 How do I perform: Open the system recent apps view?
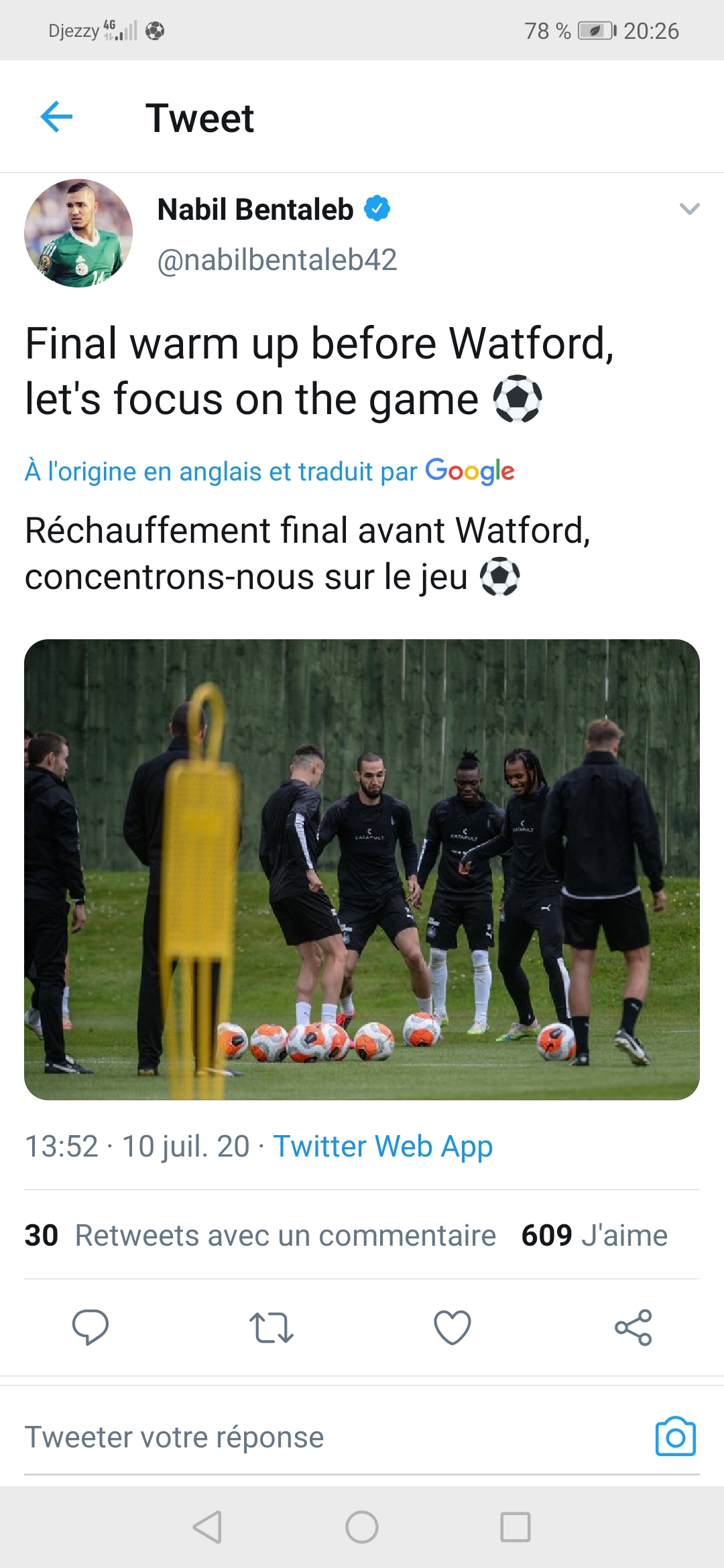516,1527
